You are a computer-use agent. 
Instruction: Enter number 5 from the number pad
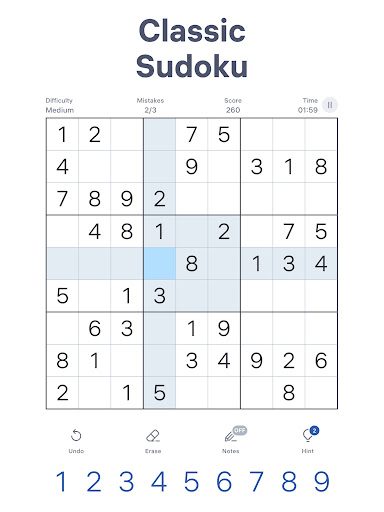[192, 481]
